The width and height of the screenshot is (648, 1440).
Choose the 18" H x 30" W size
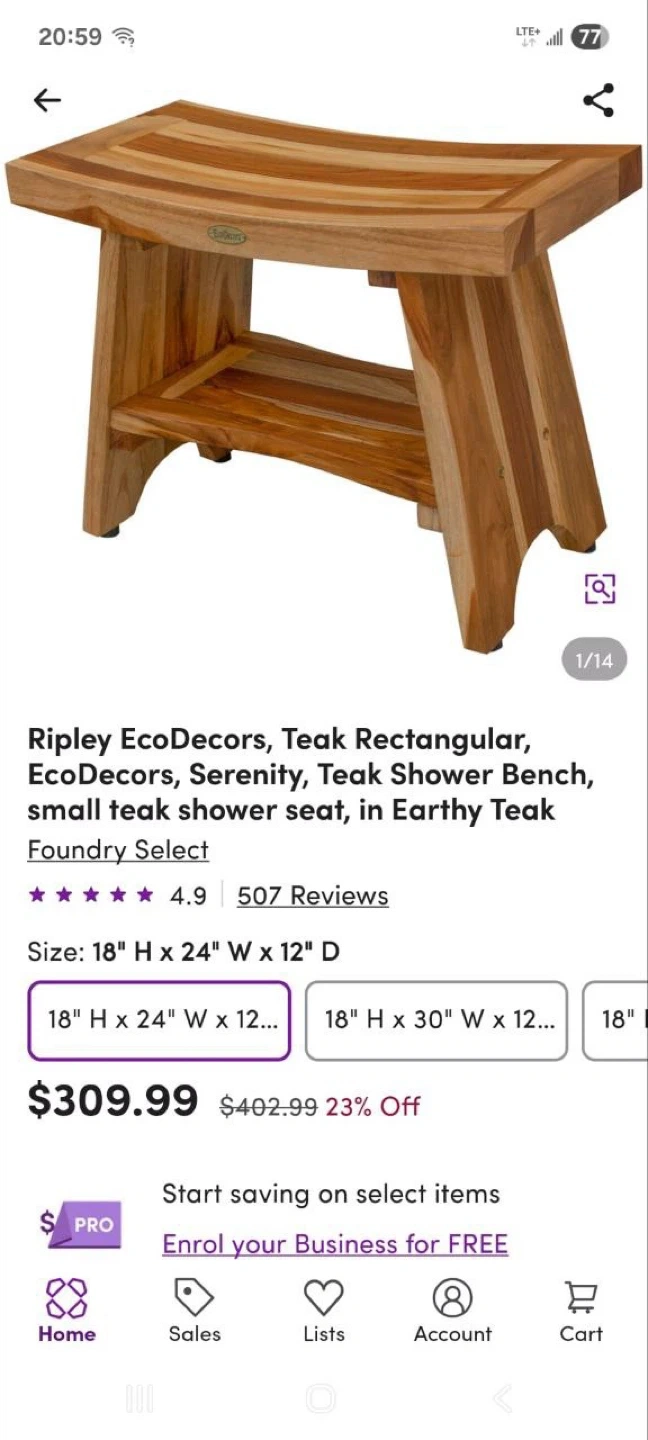pos(436,1020)
